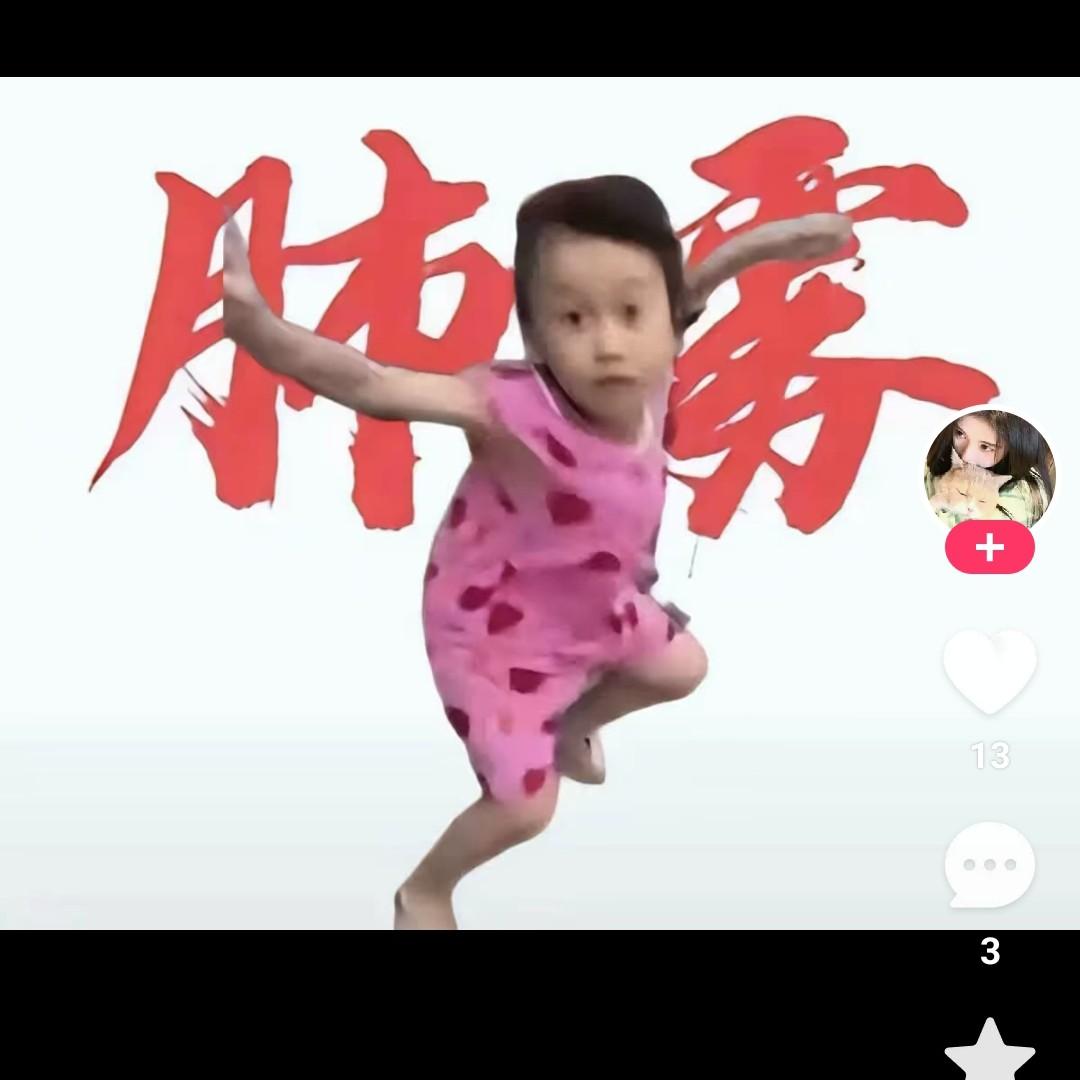This screenshot has width=1080, height=1080.
Task: Follow the creator with the plus button
Action: point(989,548)
